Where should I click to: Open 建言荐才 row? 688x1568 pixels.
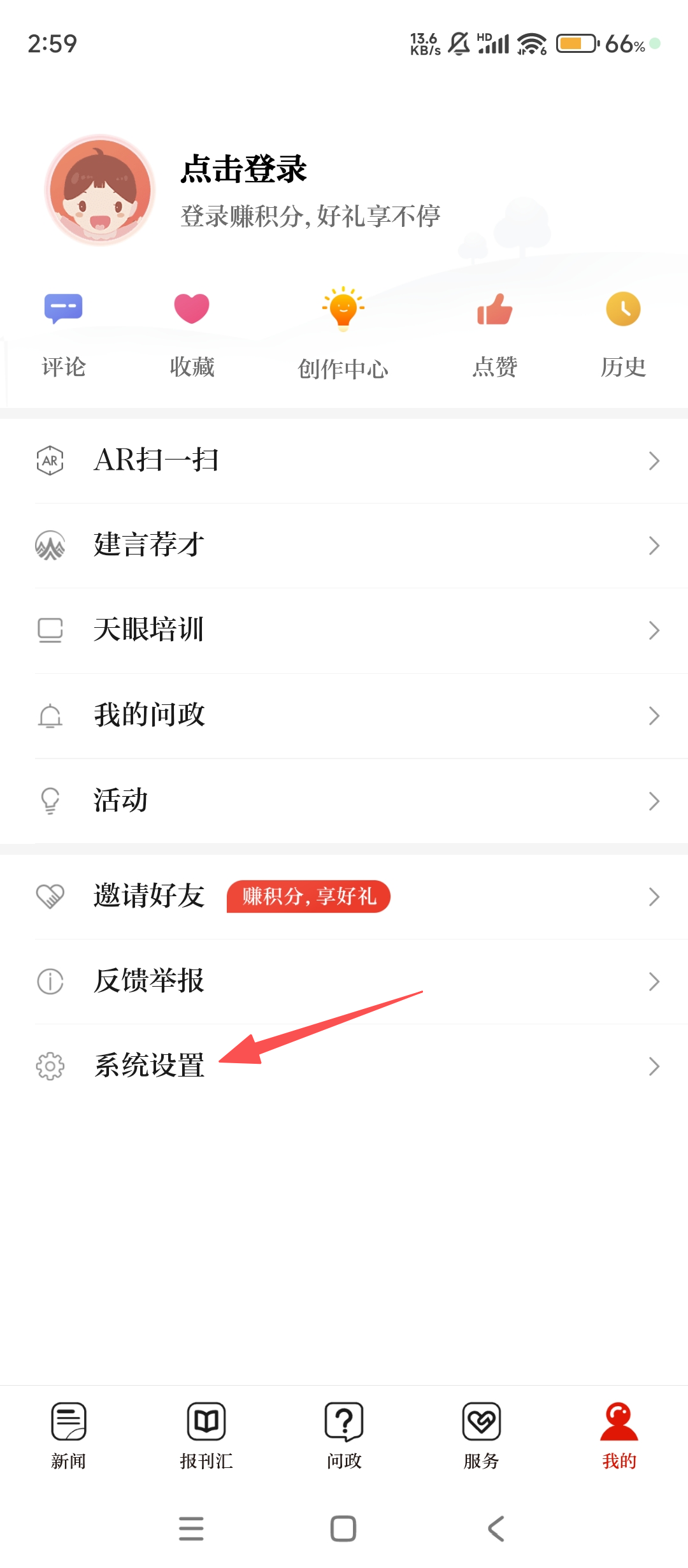[x=344, y=545]
